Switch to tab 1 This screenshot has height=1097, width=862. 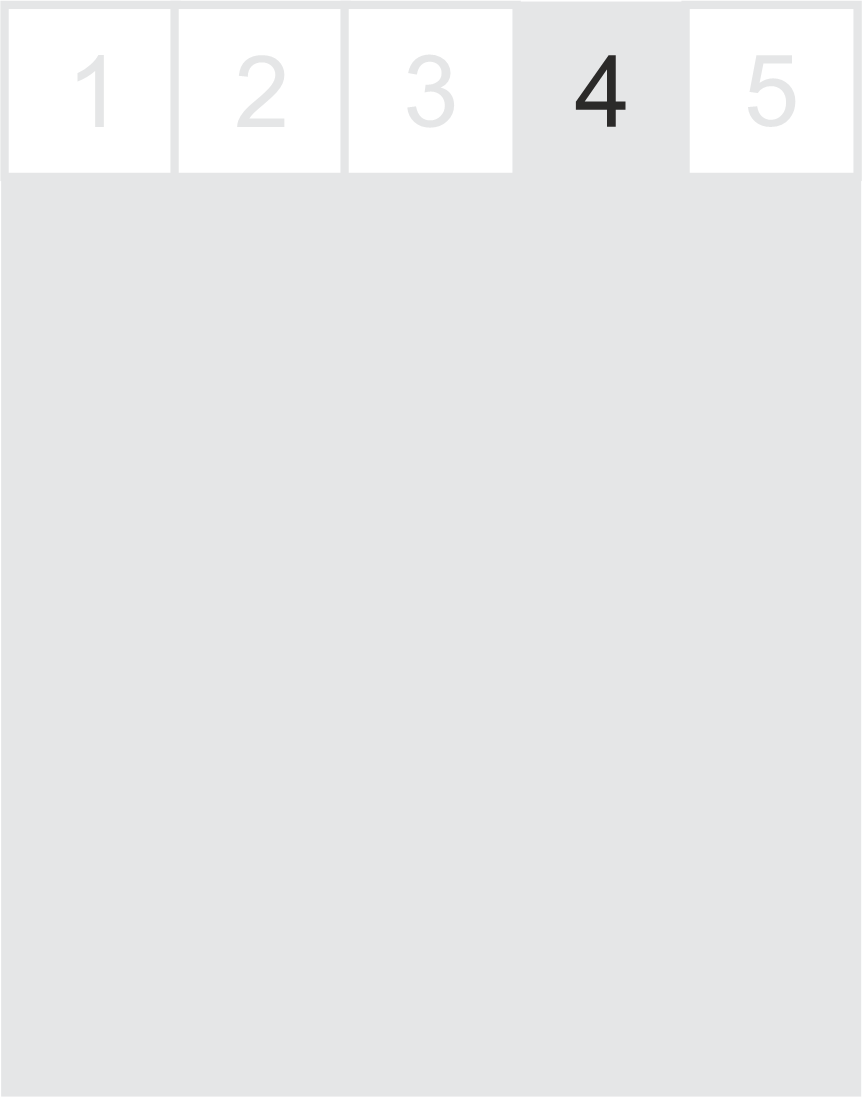90,91
